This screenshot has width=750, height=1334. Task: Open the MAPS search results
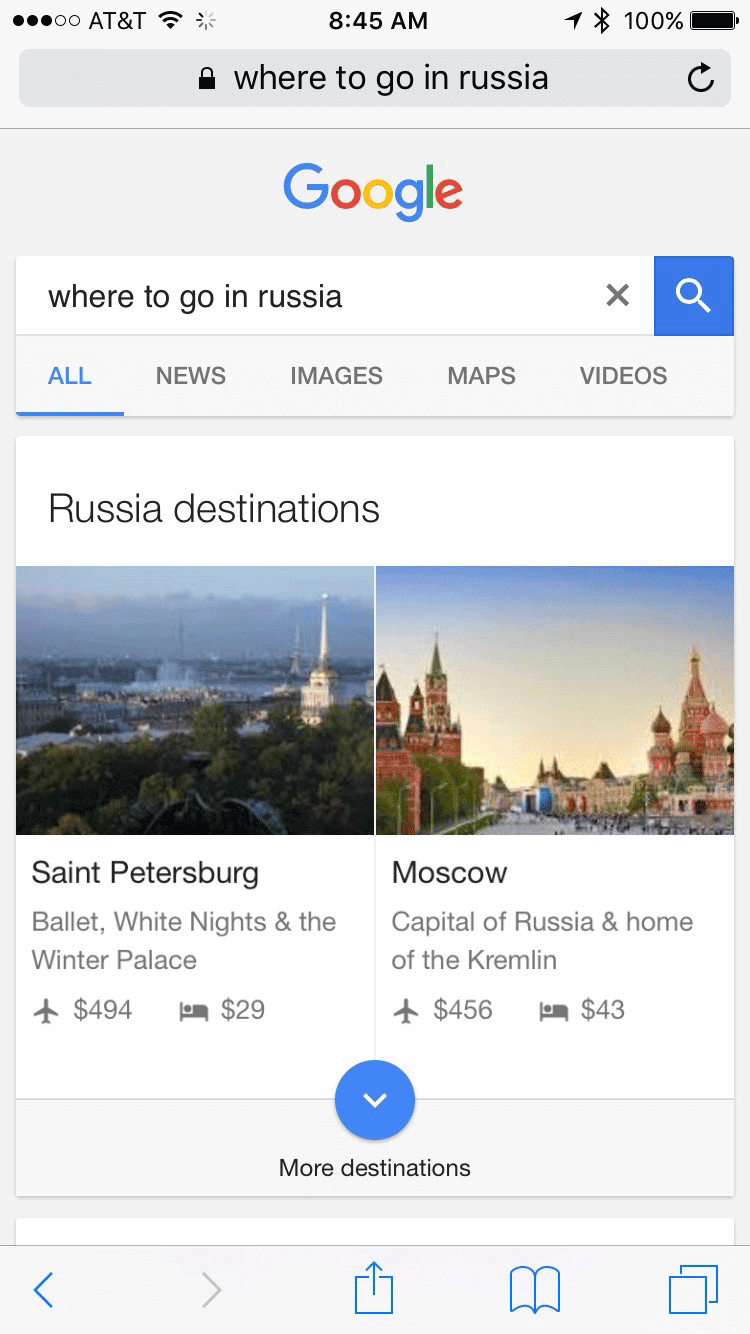click(x=481, y=376)
